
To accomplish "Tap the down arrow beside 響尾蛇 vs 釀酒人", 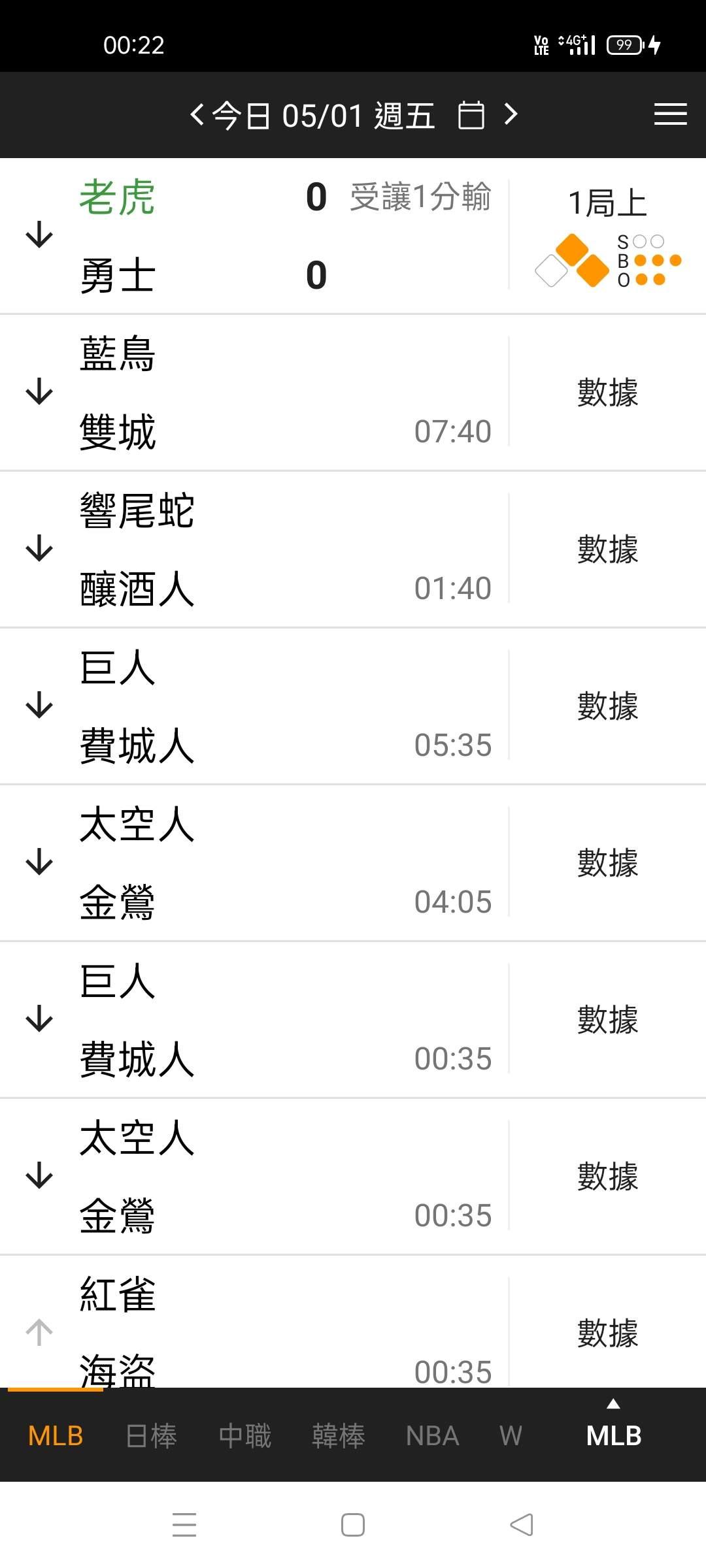I will (x=39, y=549).
